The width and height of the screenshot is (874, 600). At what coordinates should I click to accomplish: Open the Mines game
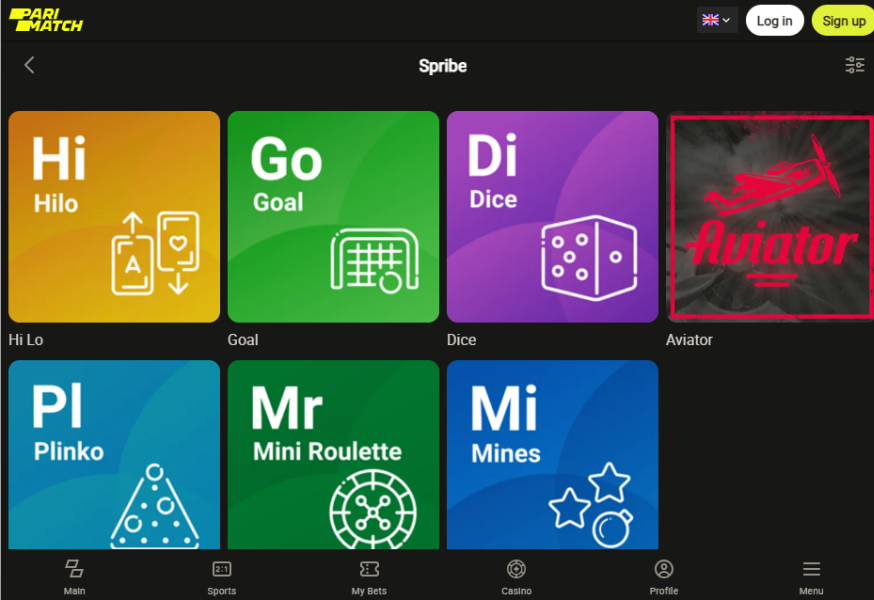pyautogui.click(x=552, y=455)
